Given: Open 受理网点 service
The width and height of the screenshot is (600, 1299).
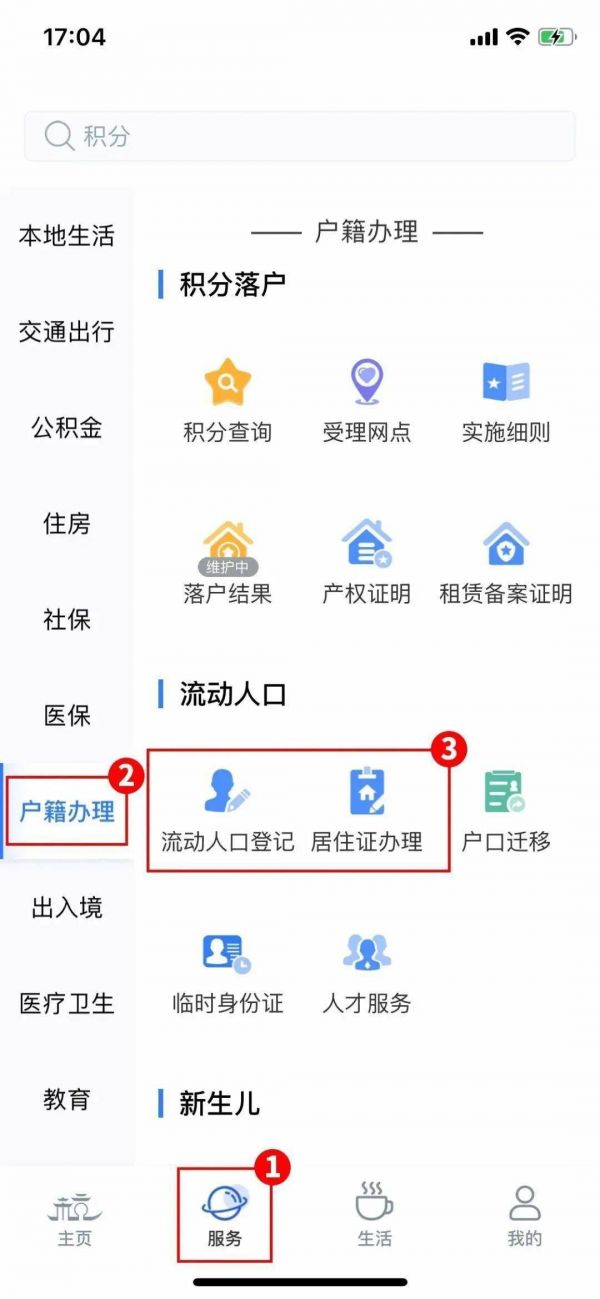Looking at the screenshot, I should (366, 401).
